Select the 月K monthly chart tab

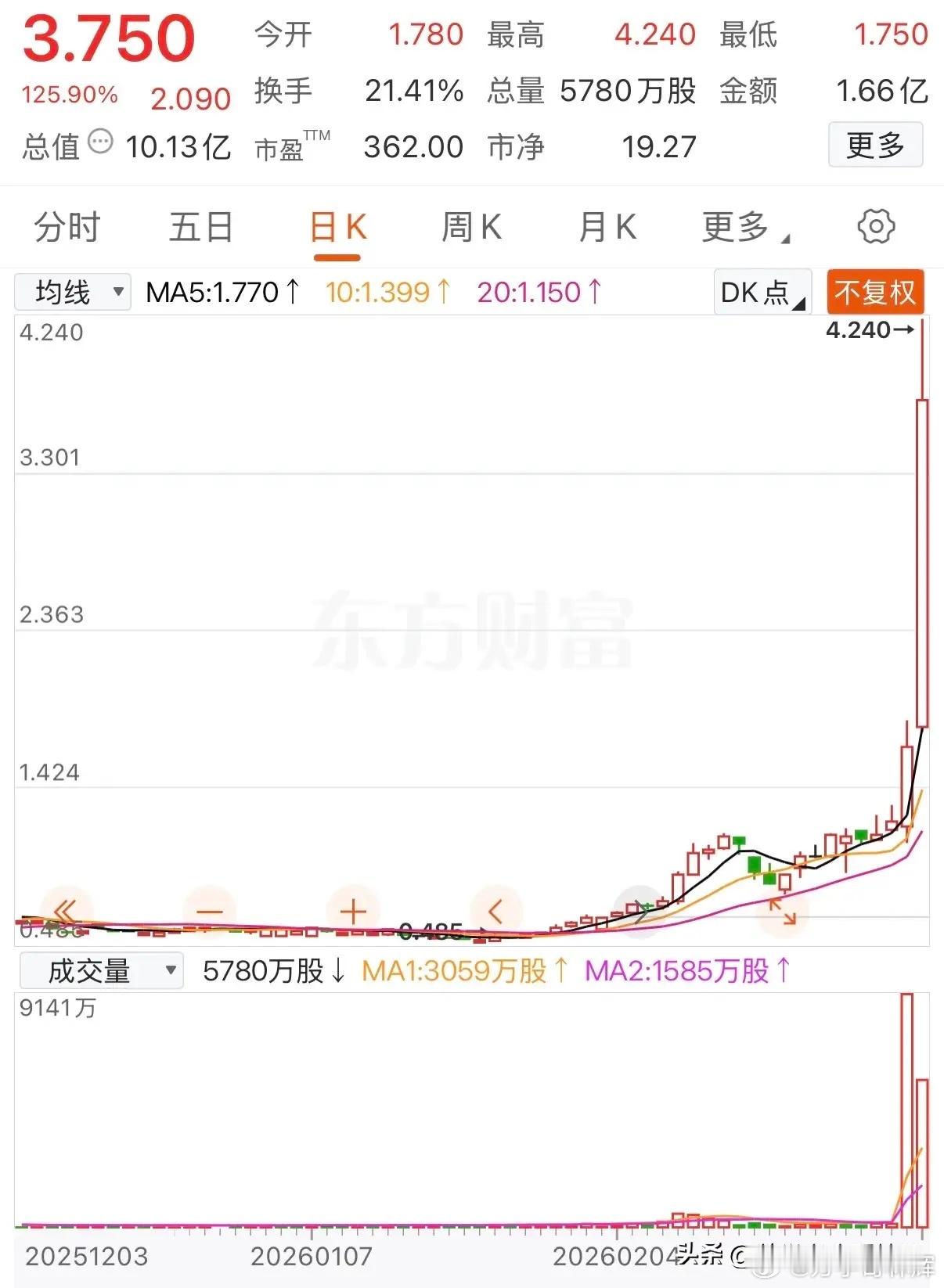(x=607, y=227)
